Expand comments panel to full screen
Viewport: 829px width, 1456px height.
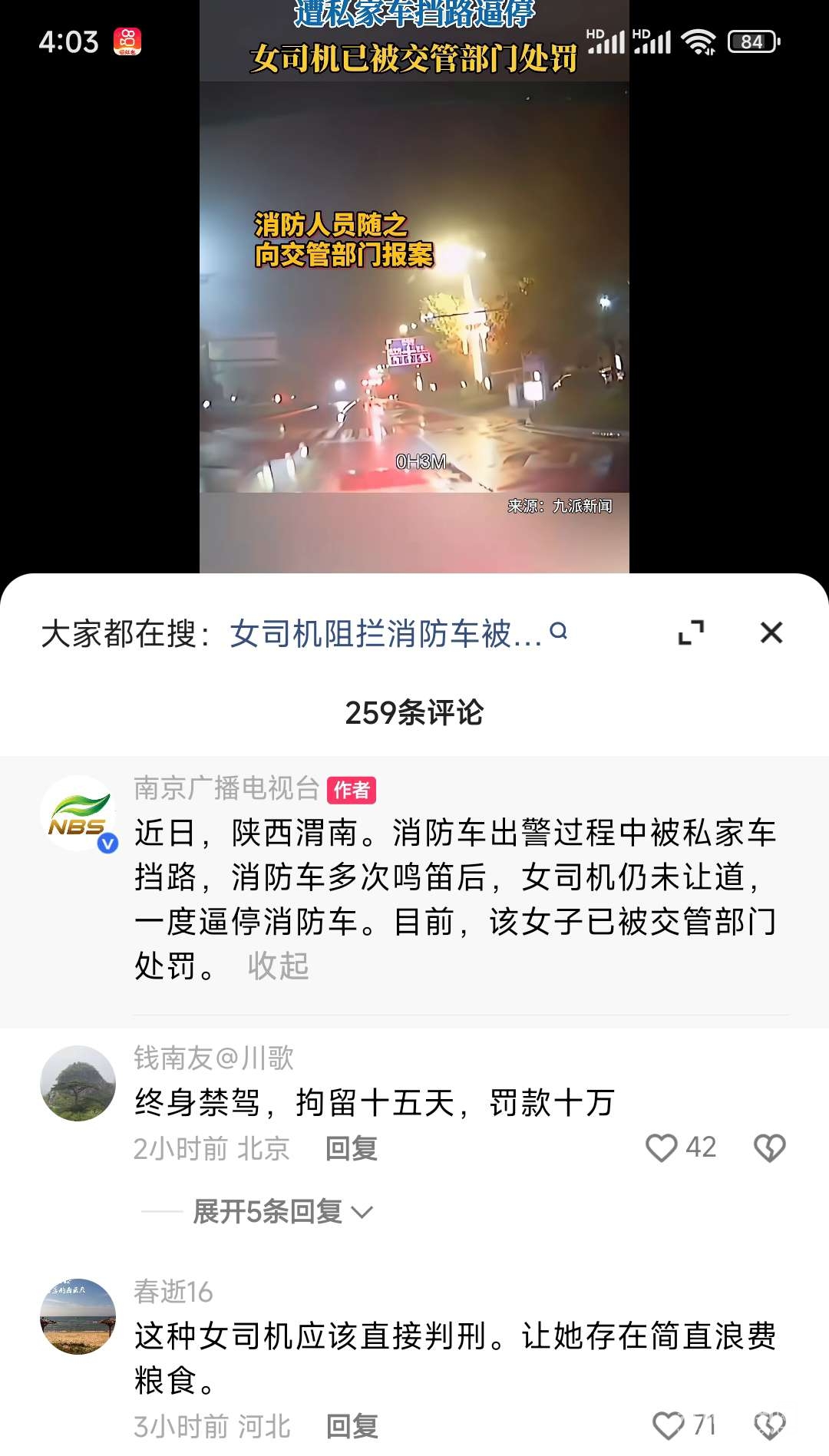coord(691,632)
